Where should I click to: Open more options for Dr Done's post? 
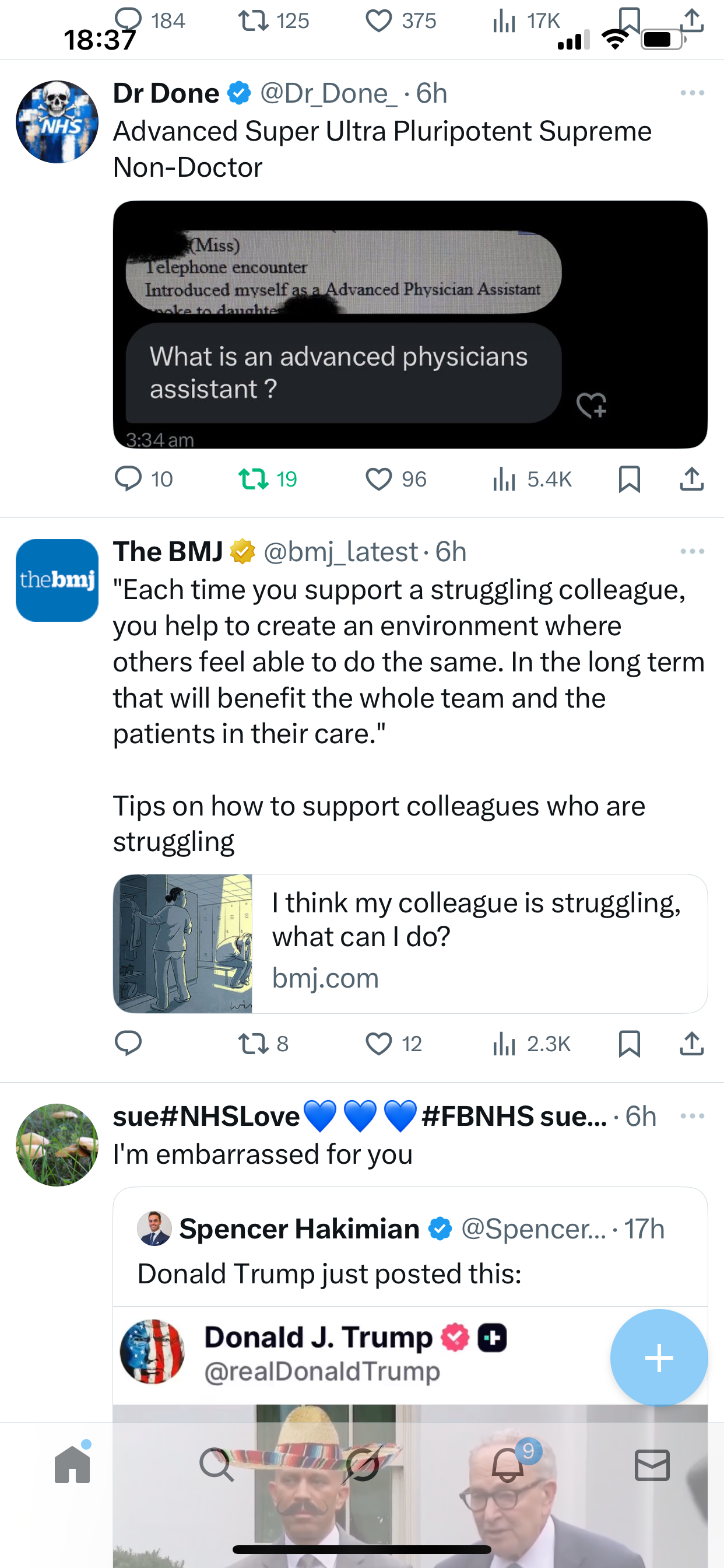692,93
